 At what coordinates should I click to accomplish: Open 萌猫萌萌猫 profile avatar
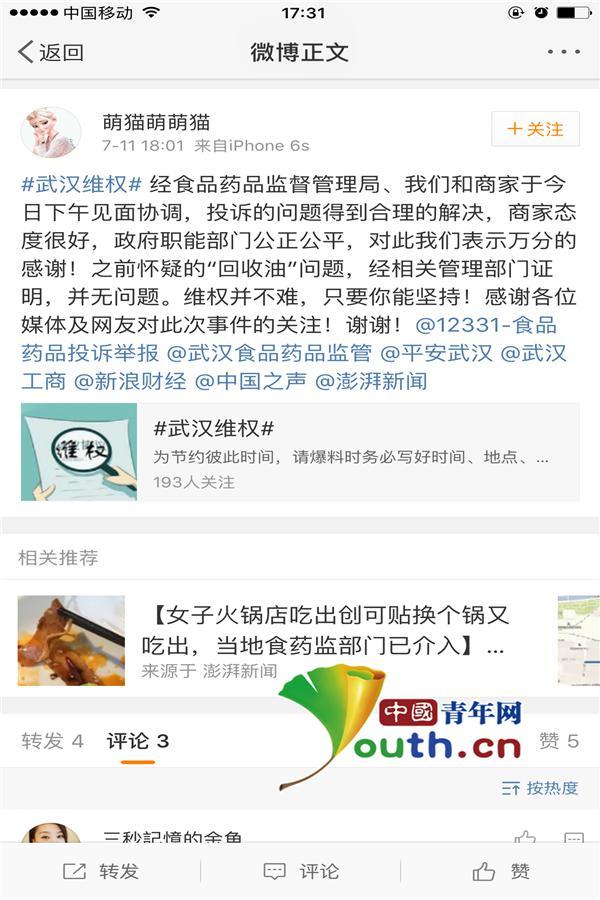coord(50,133)
